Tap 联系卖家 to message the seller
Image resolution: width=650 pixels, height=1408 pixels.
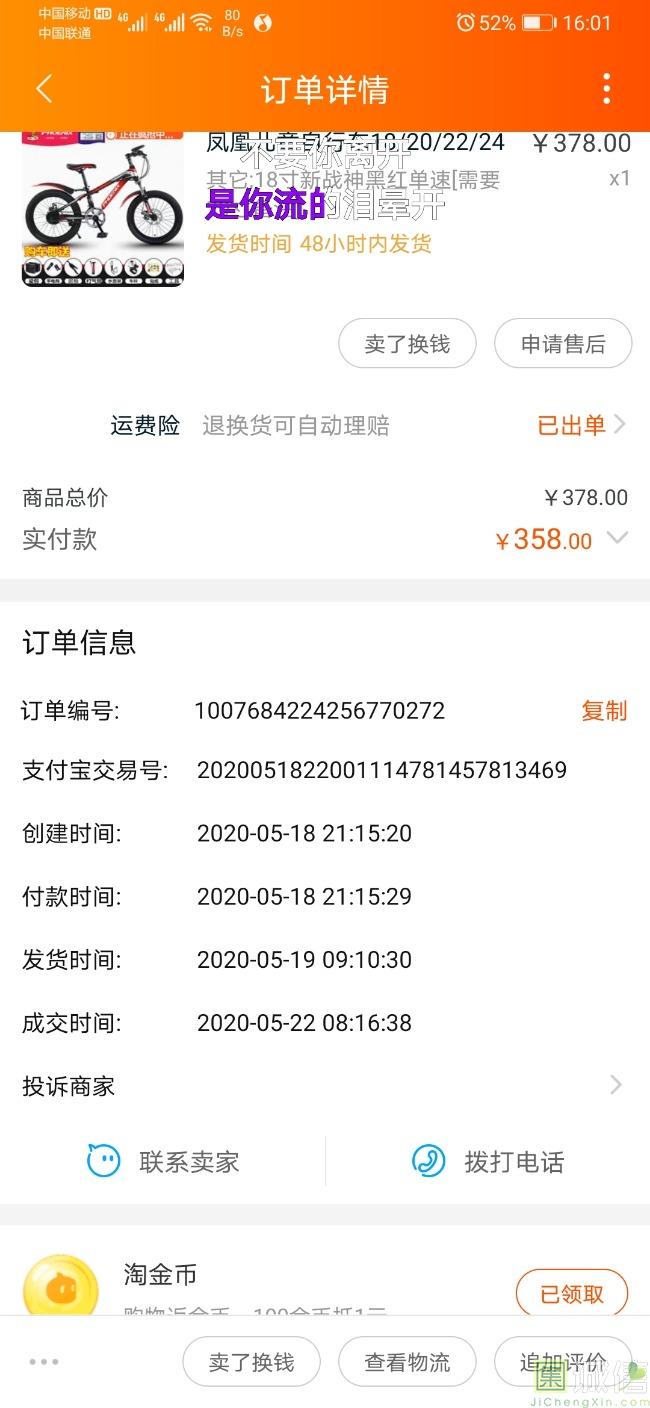[164, 1162]
